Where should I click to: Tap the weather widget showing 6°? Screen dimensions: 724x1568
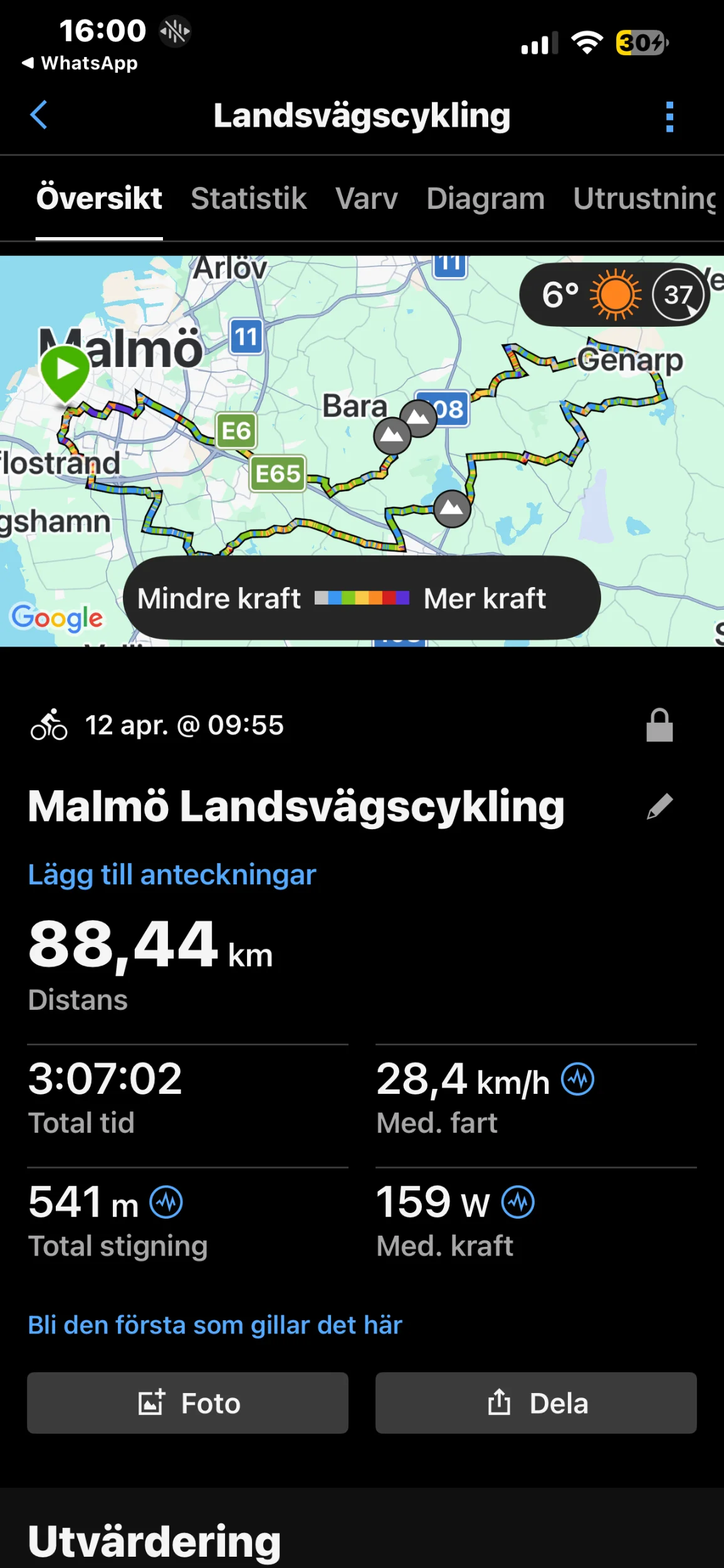614,294
